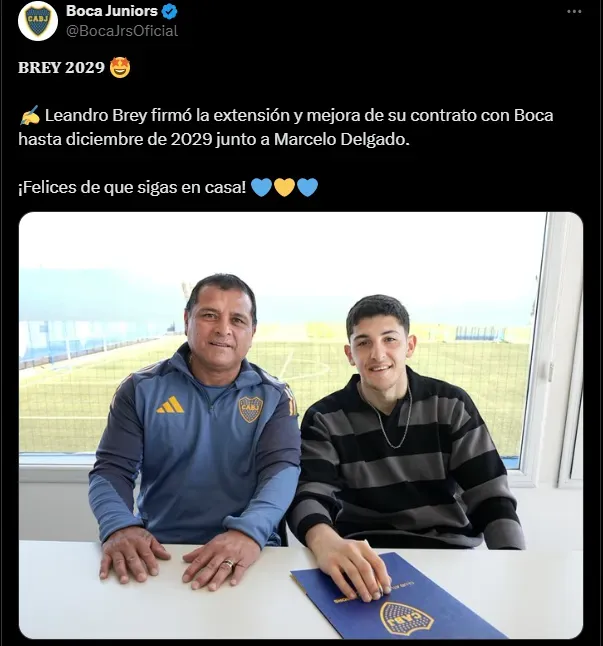Open the Boca Juniors profile avatar
Viewport: 603px width, 646px height.
(x=38, y=20)
